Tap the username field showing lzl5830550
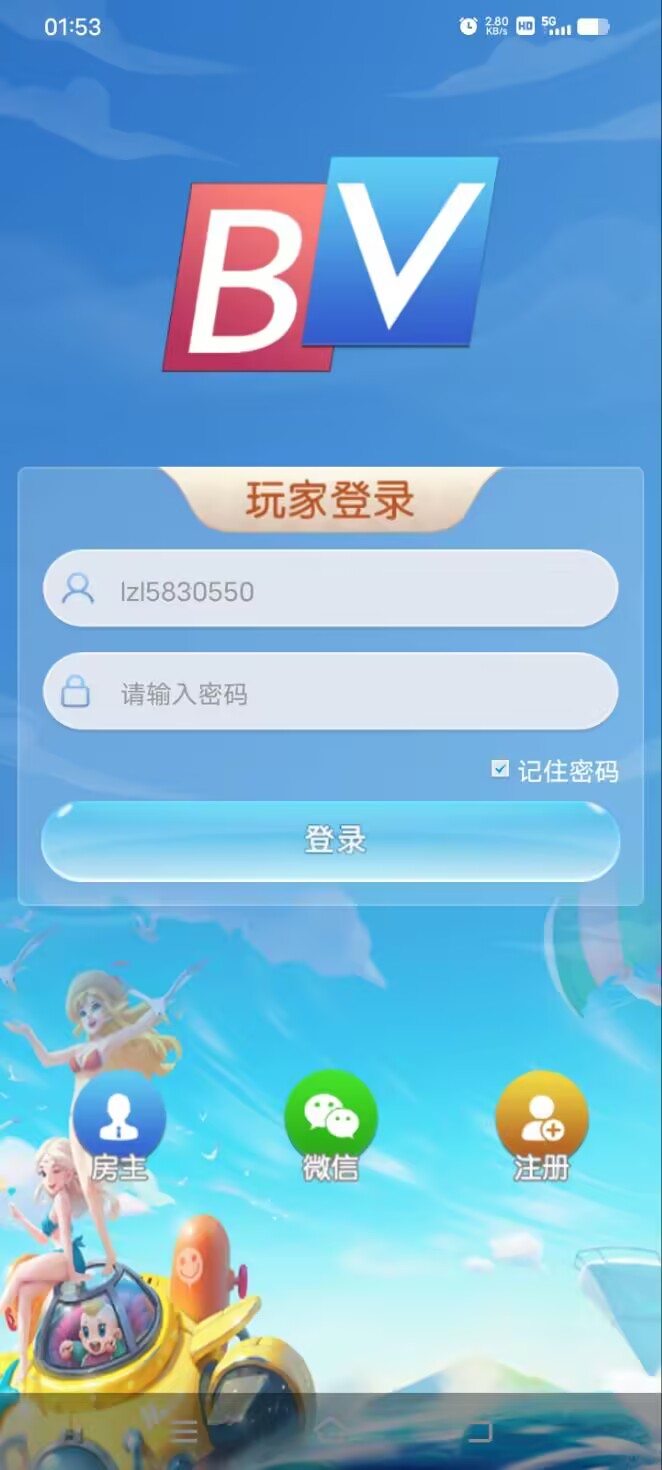 (x=330, y=589)
